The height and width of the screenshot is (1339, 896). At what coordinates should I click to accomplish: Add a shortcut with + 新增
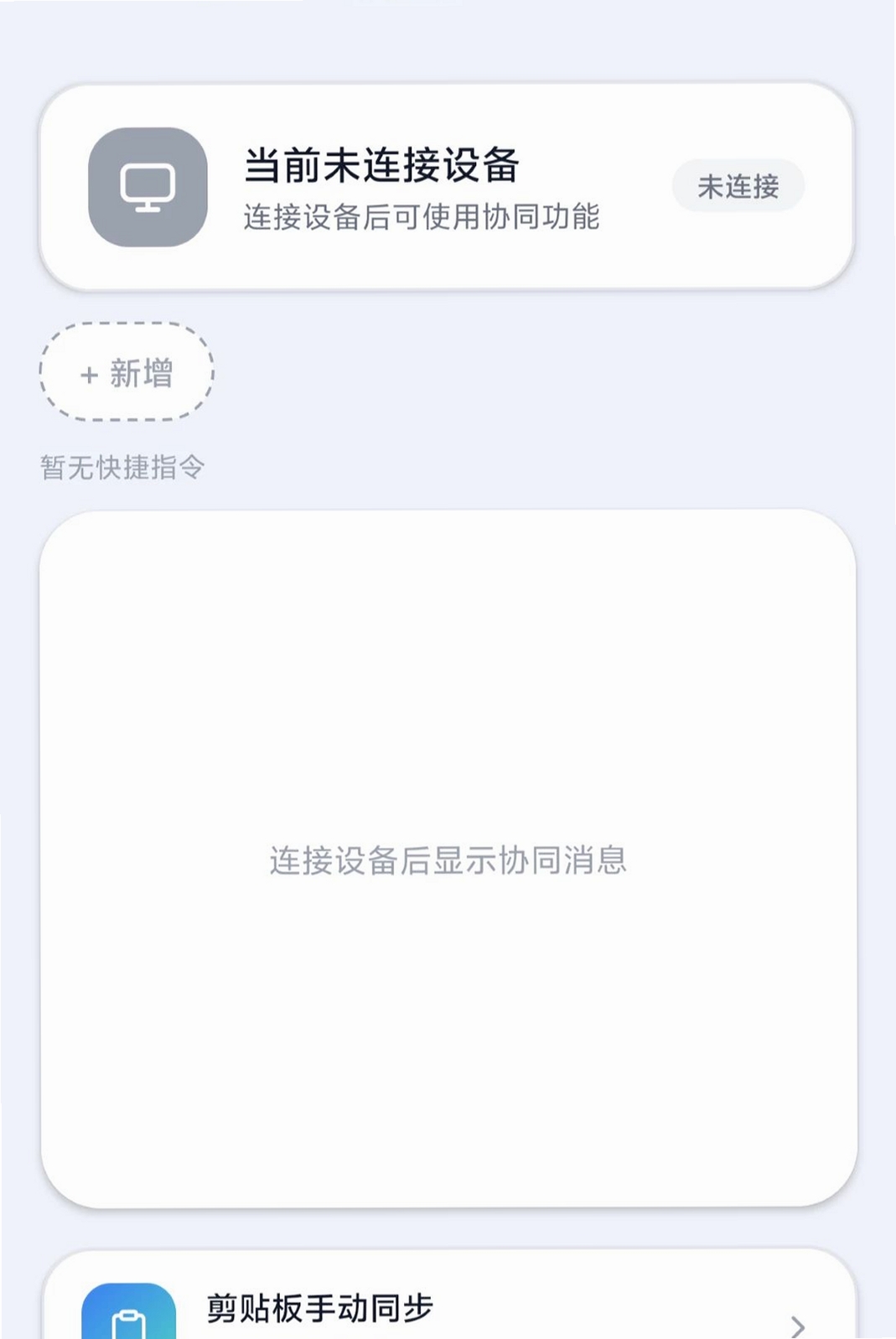[127, 371]
